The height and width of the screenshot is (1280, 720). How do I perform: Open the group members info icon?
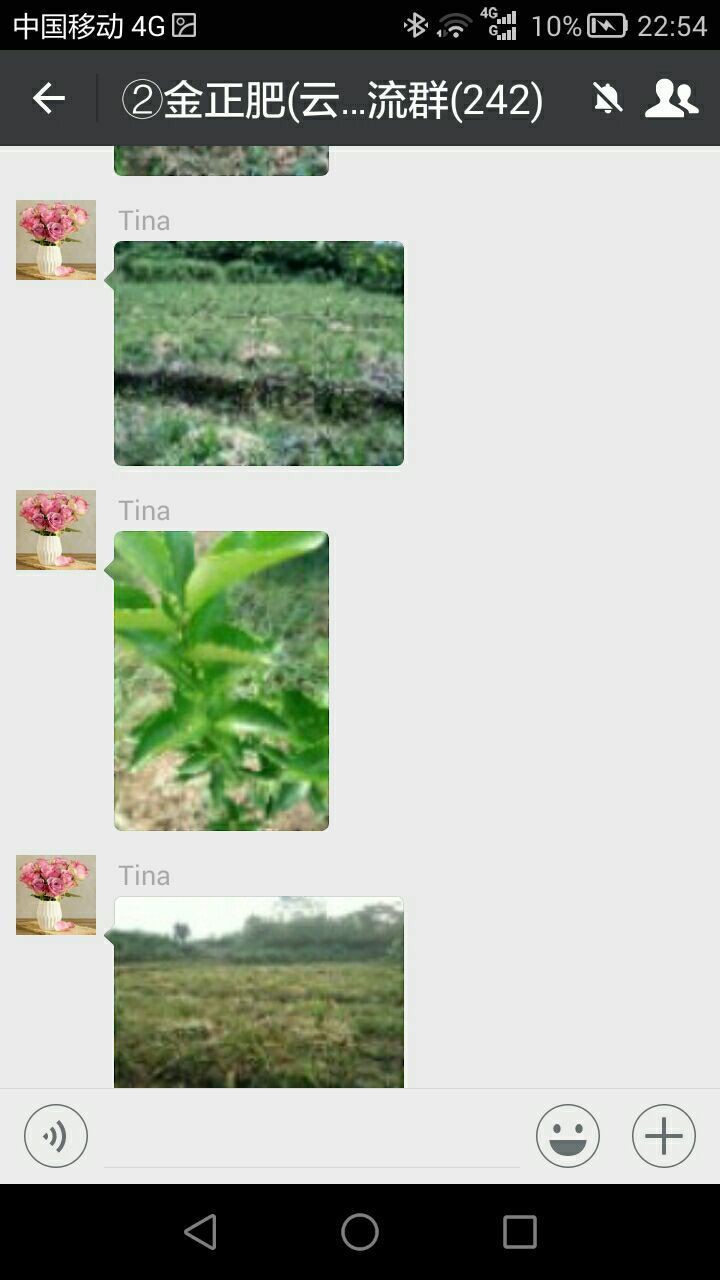pos(671,98)
